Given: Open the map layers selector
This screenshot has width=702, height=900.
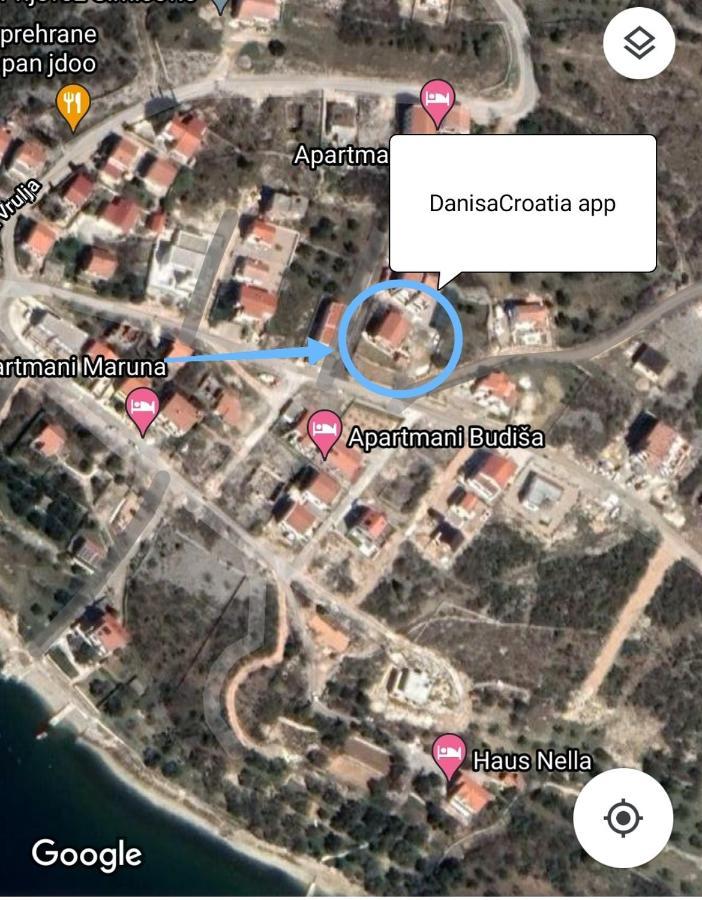Looking at the screenshot, I should 639,43.
